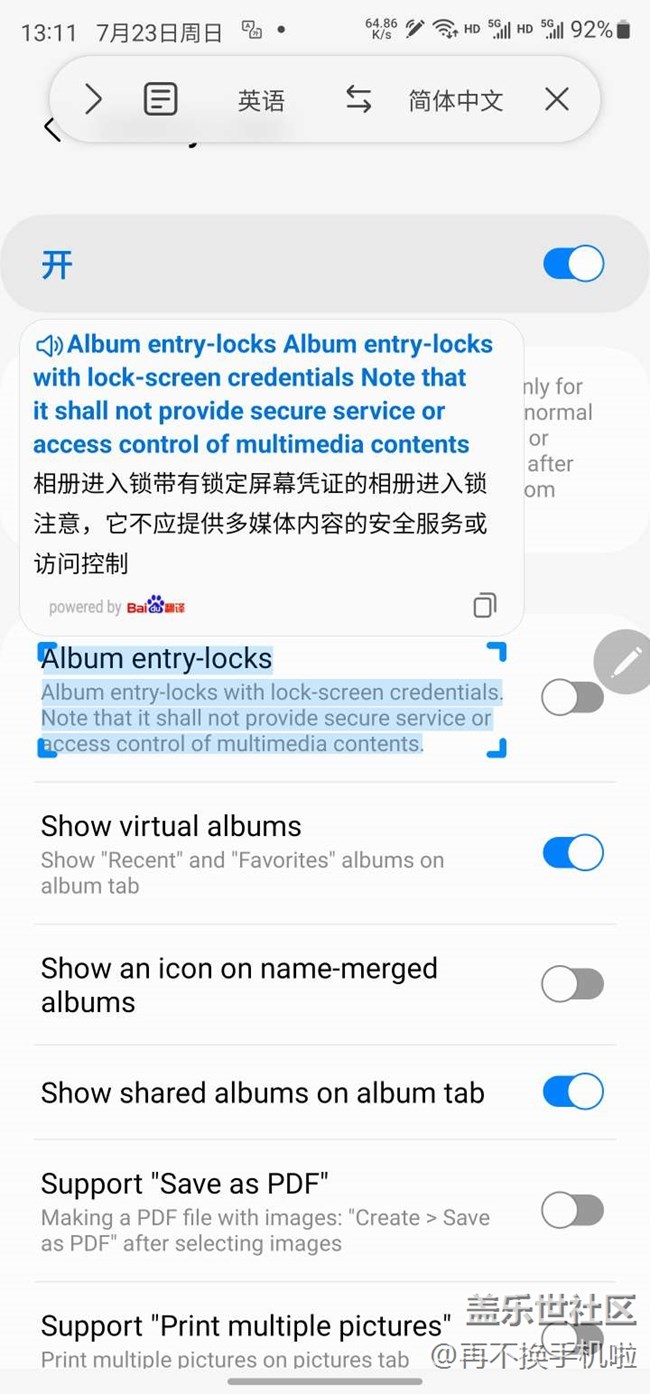The width and height of the screenshot is (650, 1394).
Task: Open the floating pencil edit button
Action: (626, 661)
